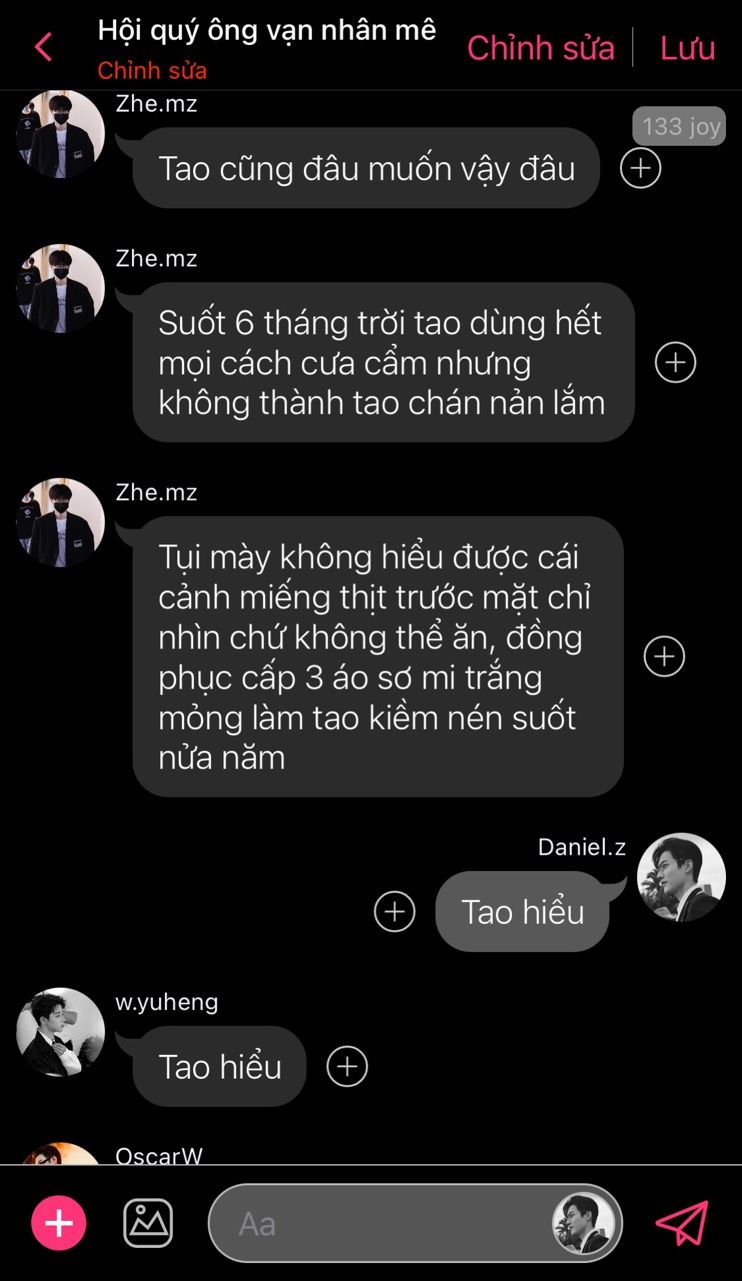
Task: Tap plus beside the "Suốt 6 tháng trời" message
Action: tap(675, 362)
